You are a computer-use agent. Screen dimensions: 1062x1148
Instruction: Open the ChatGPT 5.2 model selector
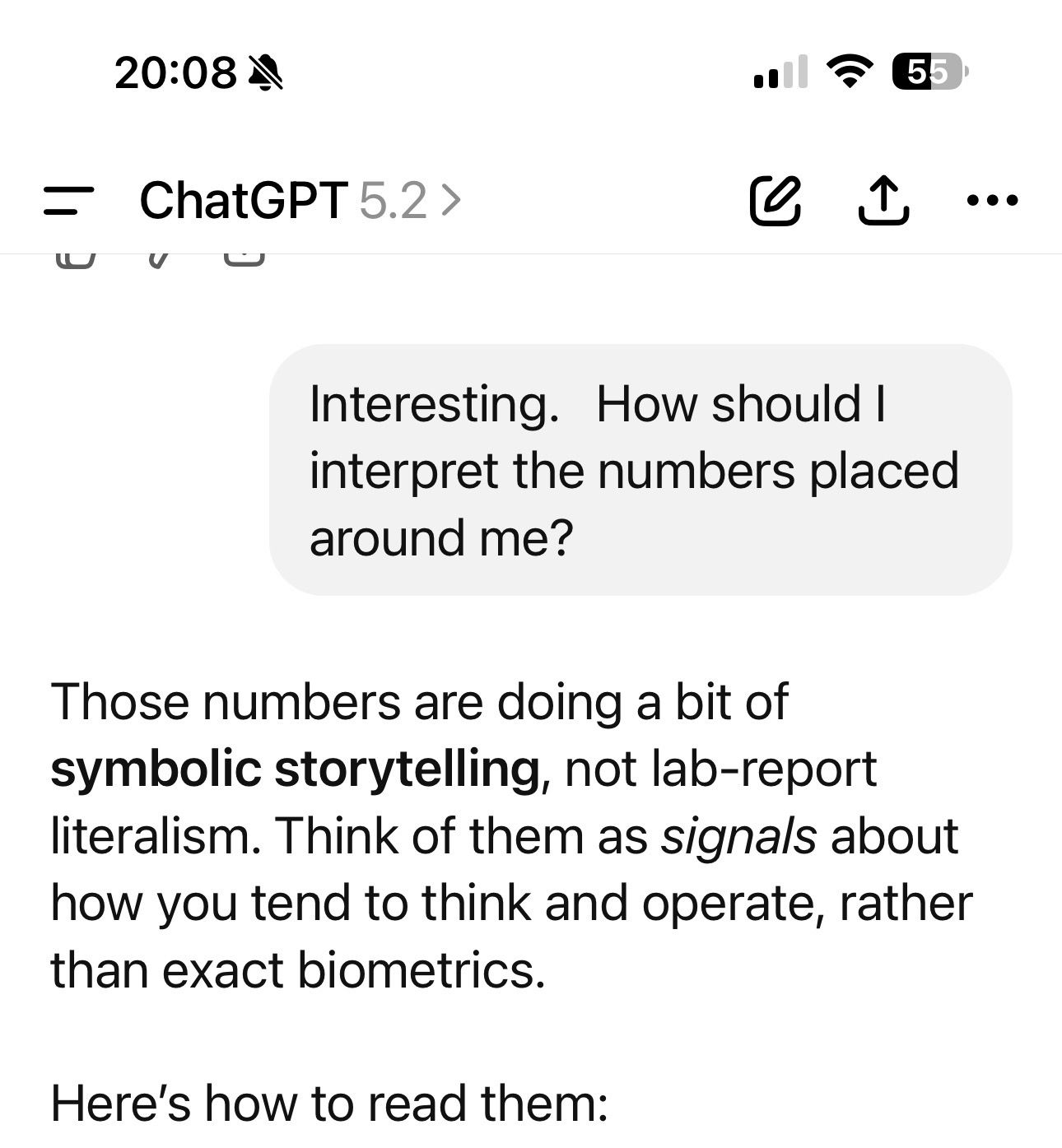pyautogui.click(x=300, y=200)
